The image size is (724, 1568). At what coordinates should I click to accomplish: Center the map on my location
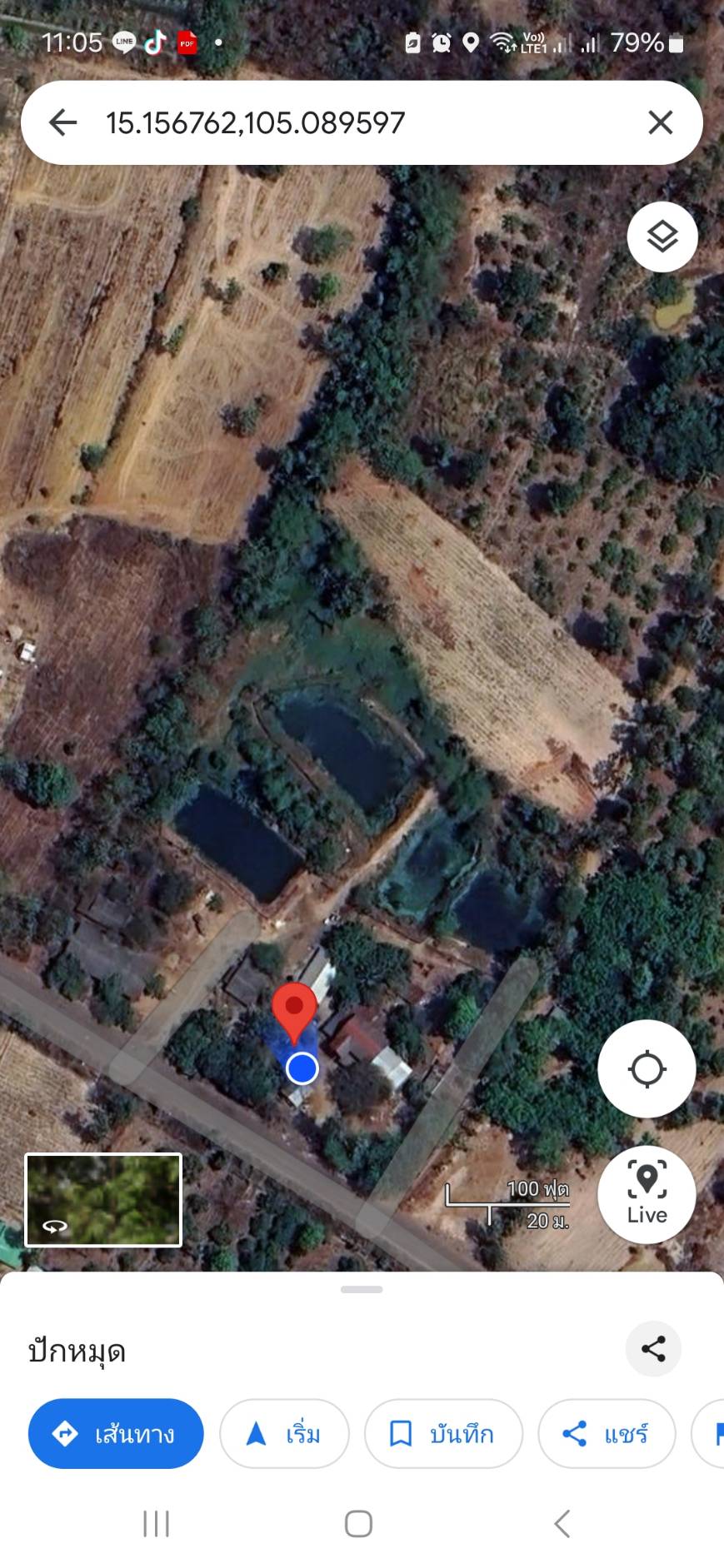click(647, 1068)
